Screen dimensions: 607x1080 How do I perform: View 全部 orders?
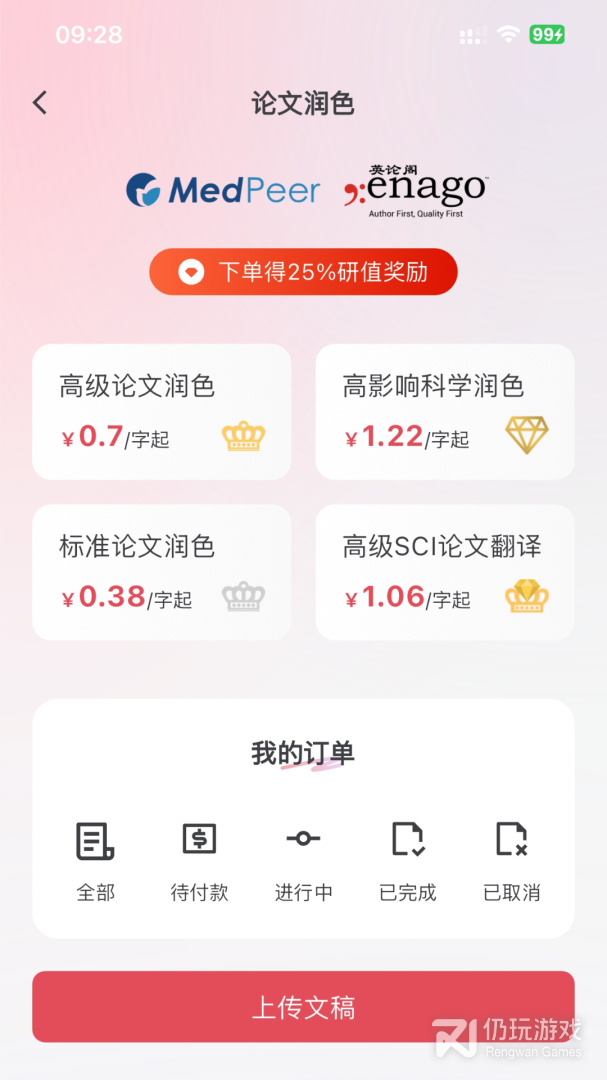point(96,862)
